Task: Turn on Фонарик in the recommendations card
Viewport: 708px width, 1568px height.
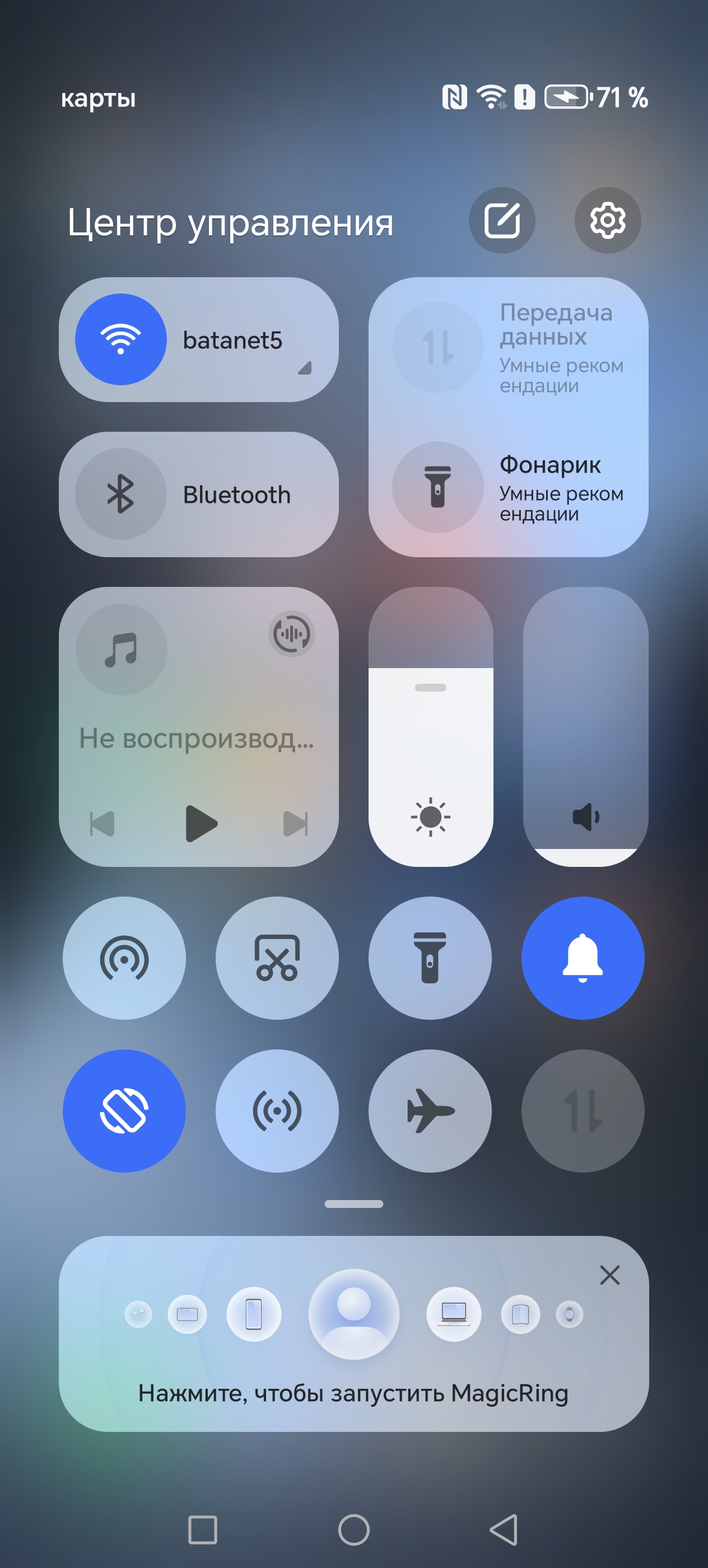Action: tap(437, 487)
